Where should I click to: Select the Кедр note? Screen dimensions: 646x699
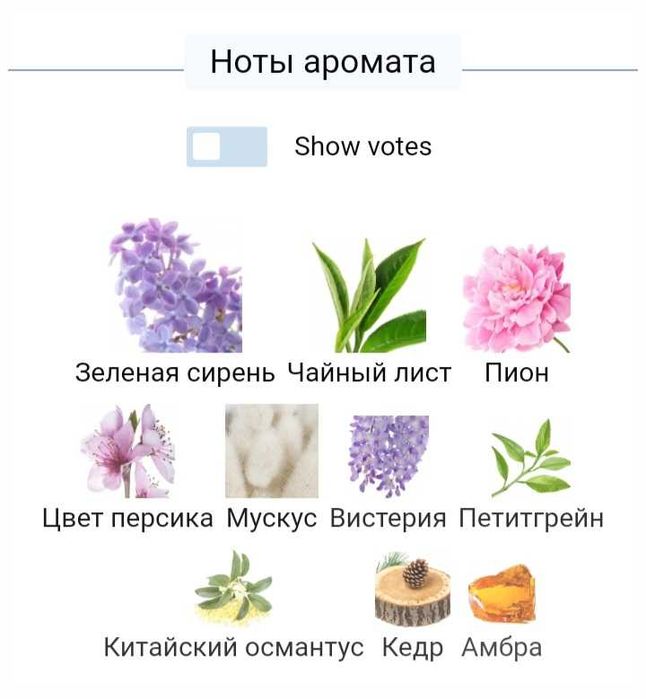click(x=412, y=592)
